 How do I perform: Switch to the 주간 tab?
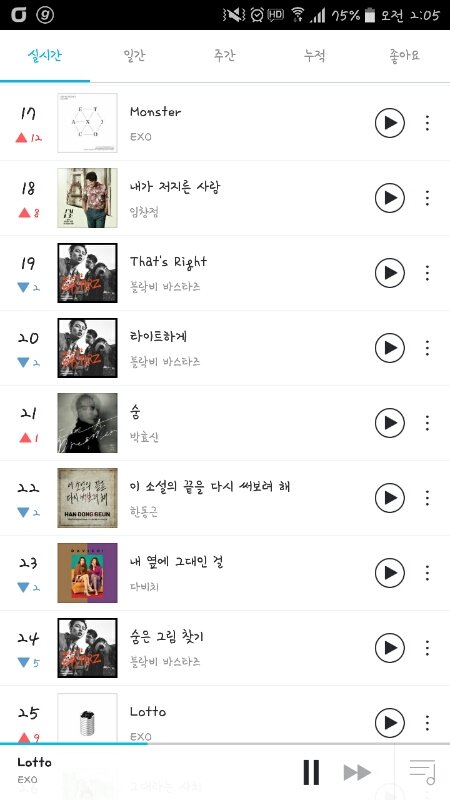click(x=224, y=56)
